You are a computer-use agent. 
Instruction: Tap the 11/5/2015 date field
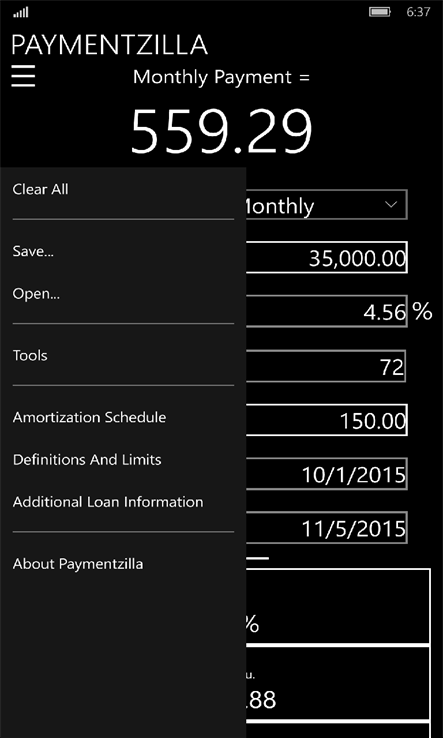tap(326, 528)
